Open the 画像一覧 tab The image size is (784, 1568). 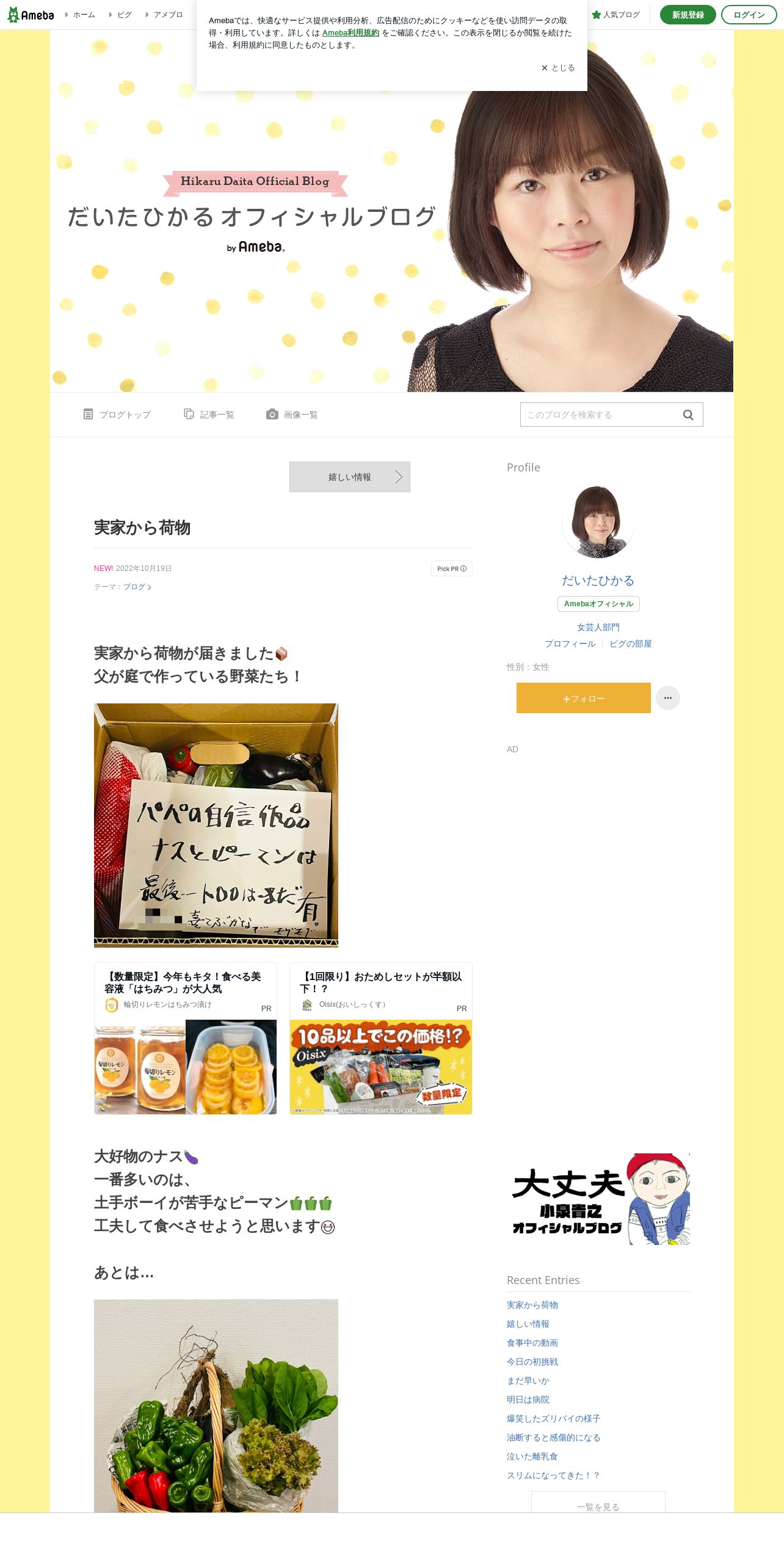coord(292,415)
